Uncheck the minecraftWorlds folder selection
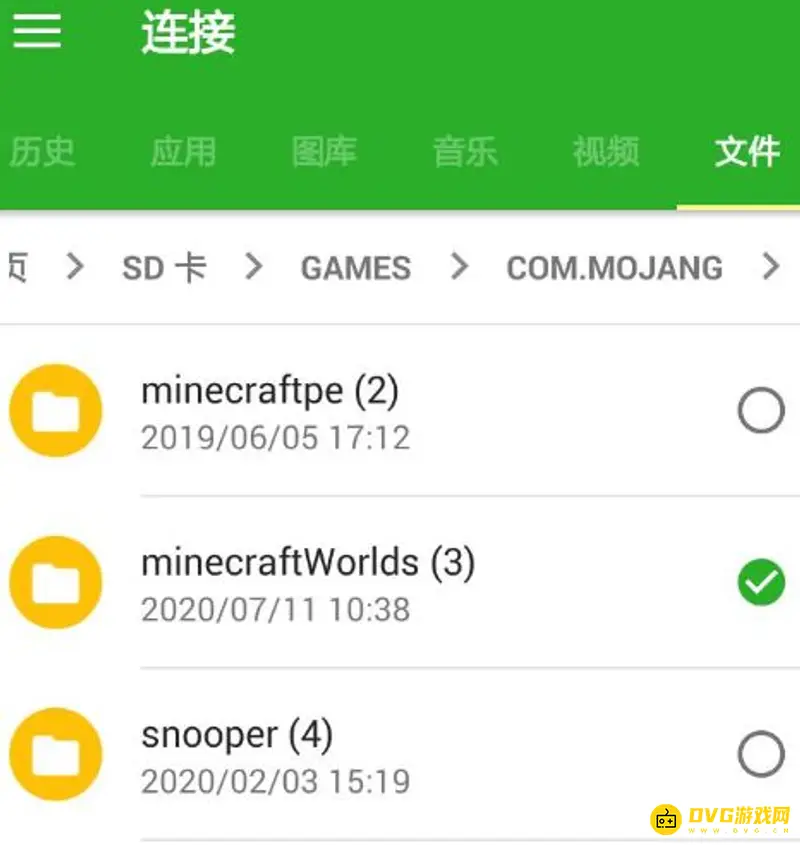Viewport: 800px width, 845px height. pyautogui.click(x=761, y=583)
